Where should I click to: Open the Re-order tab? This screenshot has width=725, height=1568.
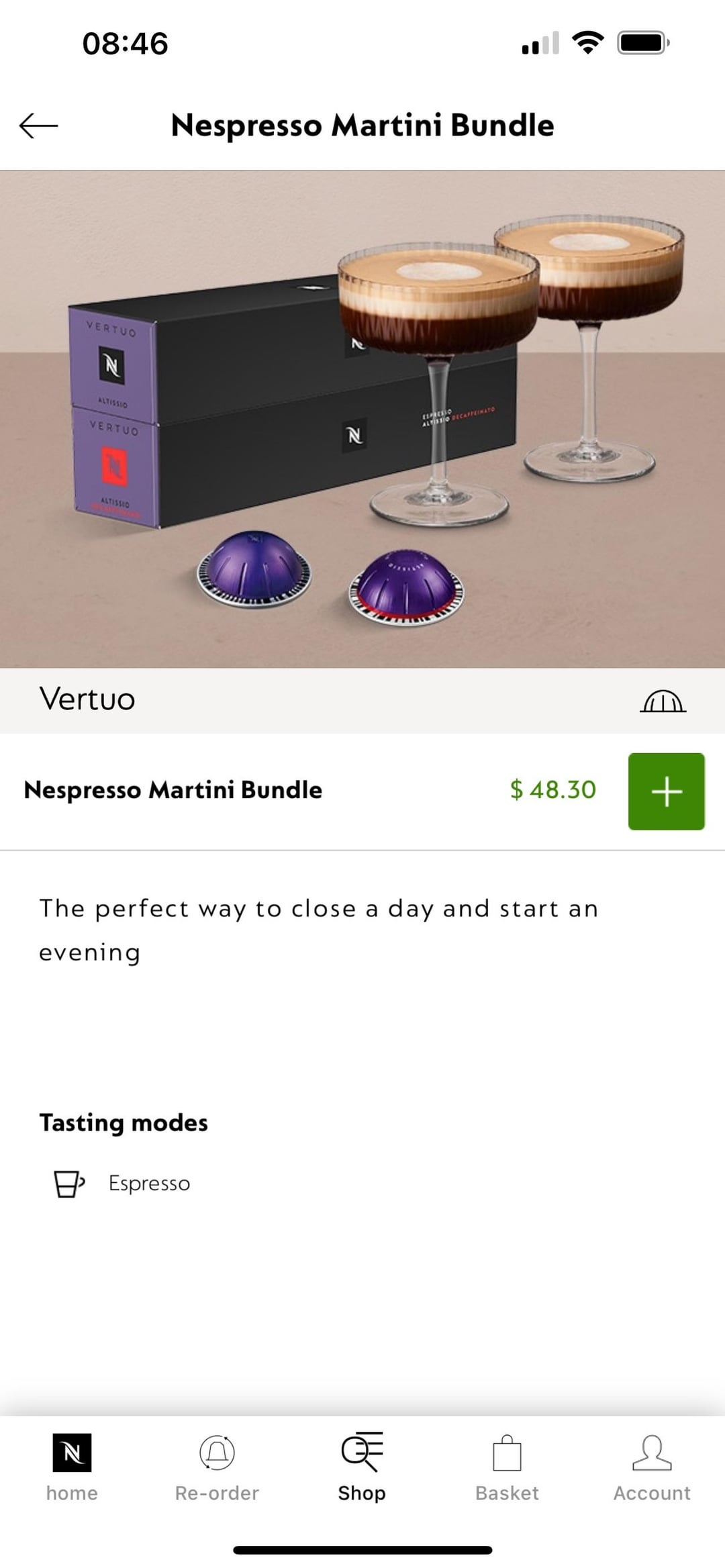(x=217, y=1467)
